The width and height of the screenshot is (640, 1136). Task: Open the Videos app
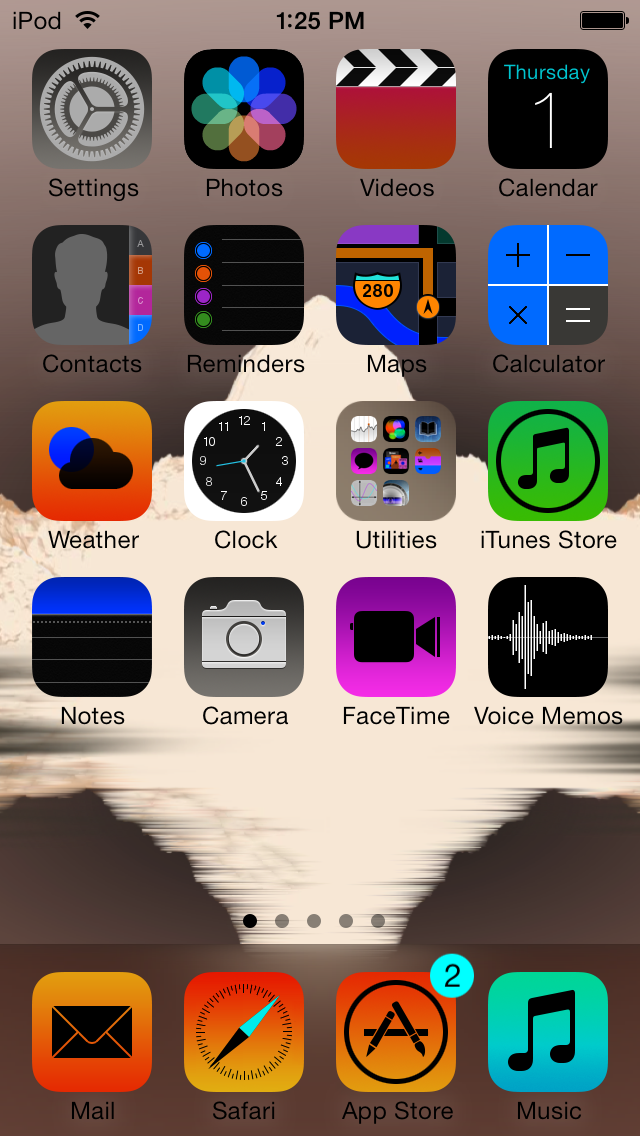pyautogui.click(x=396, y=109)
